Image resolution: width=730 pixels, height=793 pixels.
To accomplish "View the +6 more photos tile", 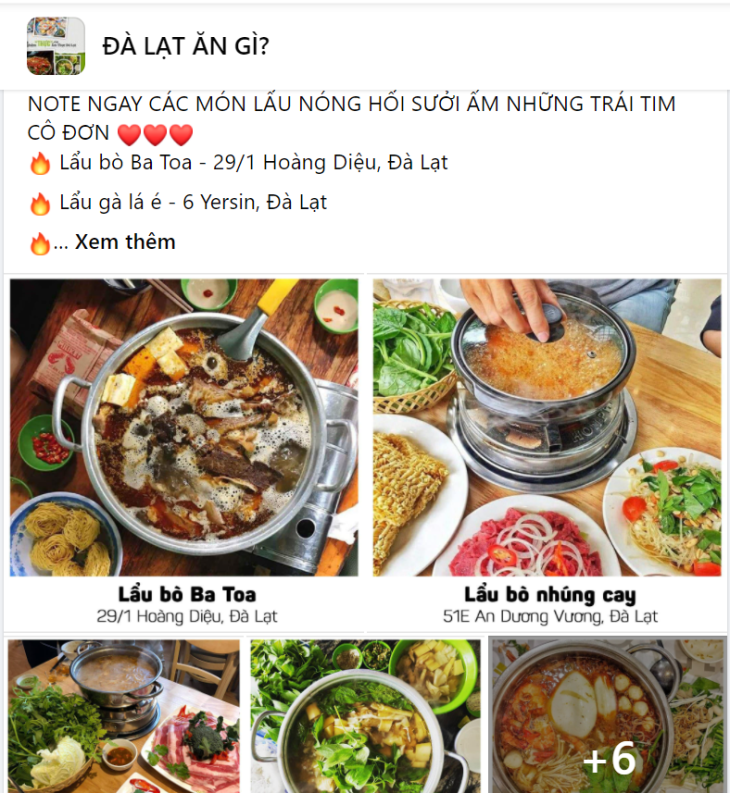I will 608,715.
